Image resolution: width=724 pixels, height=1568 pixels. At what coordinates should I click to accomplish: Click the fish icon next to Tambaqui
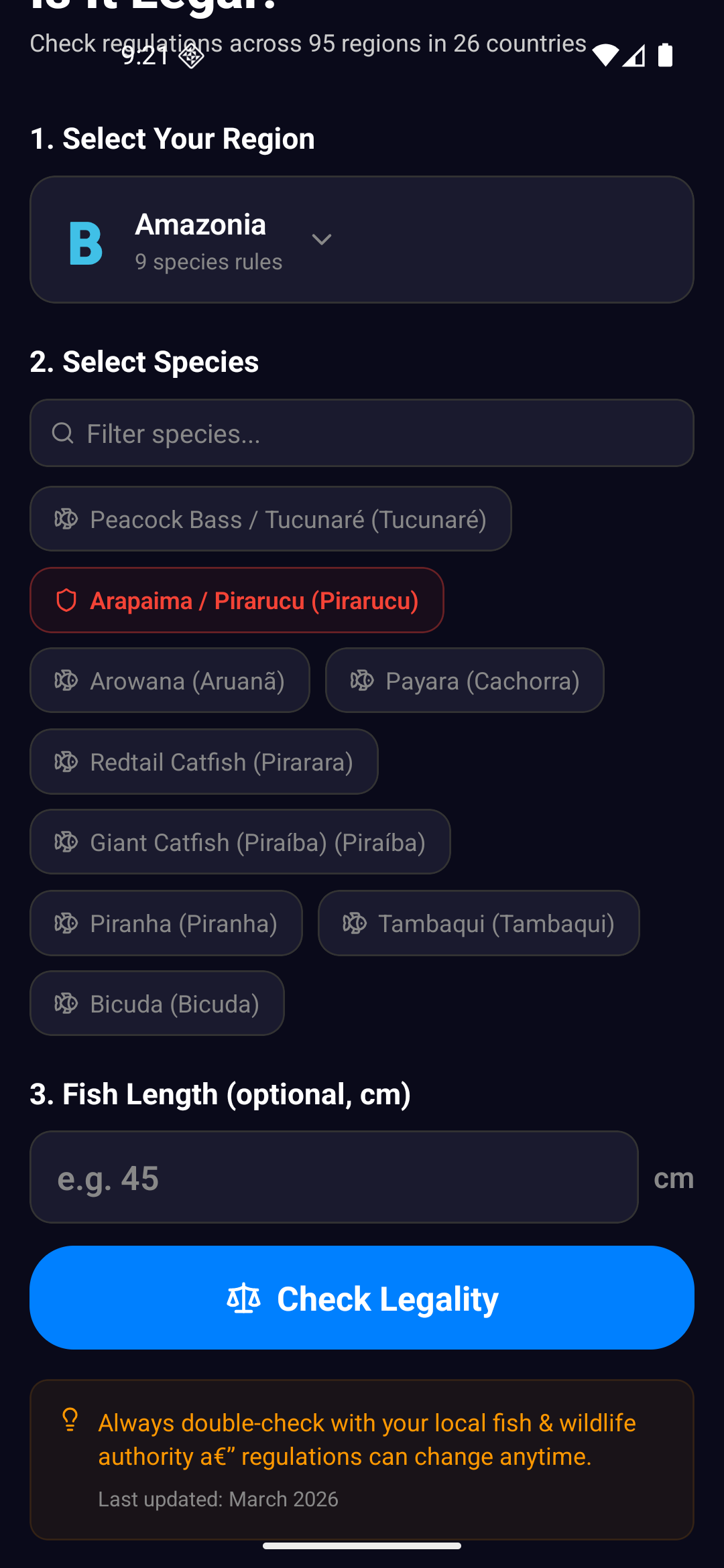tap(356, 923)
